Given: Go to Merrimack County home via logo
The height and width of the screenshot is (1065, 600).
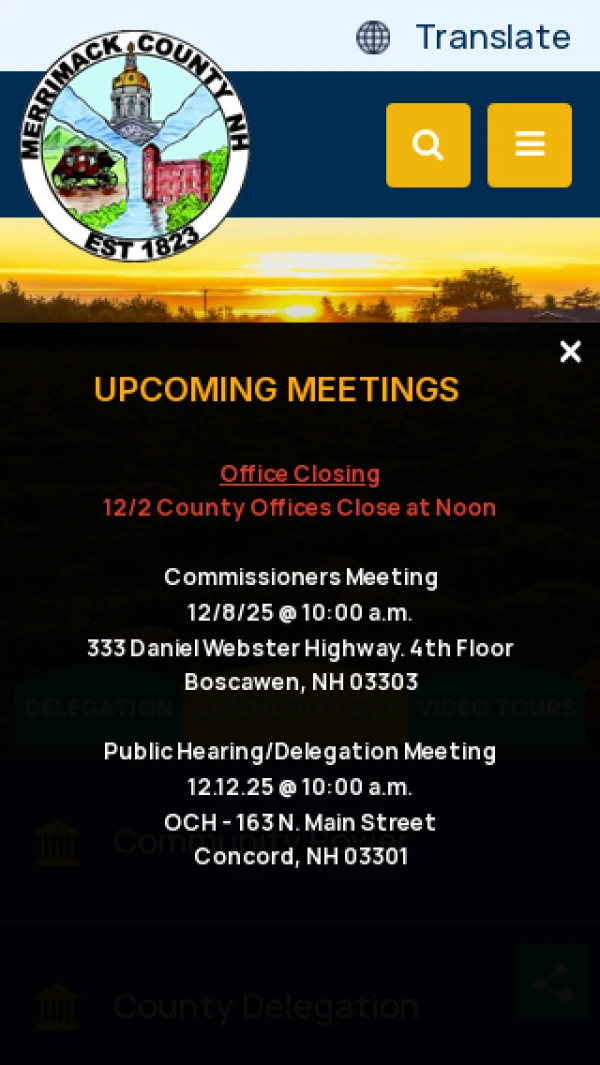Looking at the screenshot, I should 134,146.
